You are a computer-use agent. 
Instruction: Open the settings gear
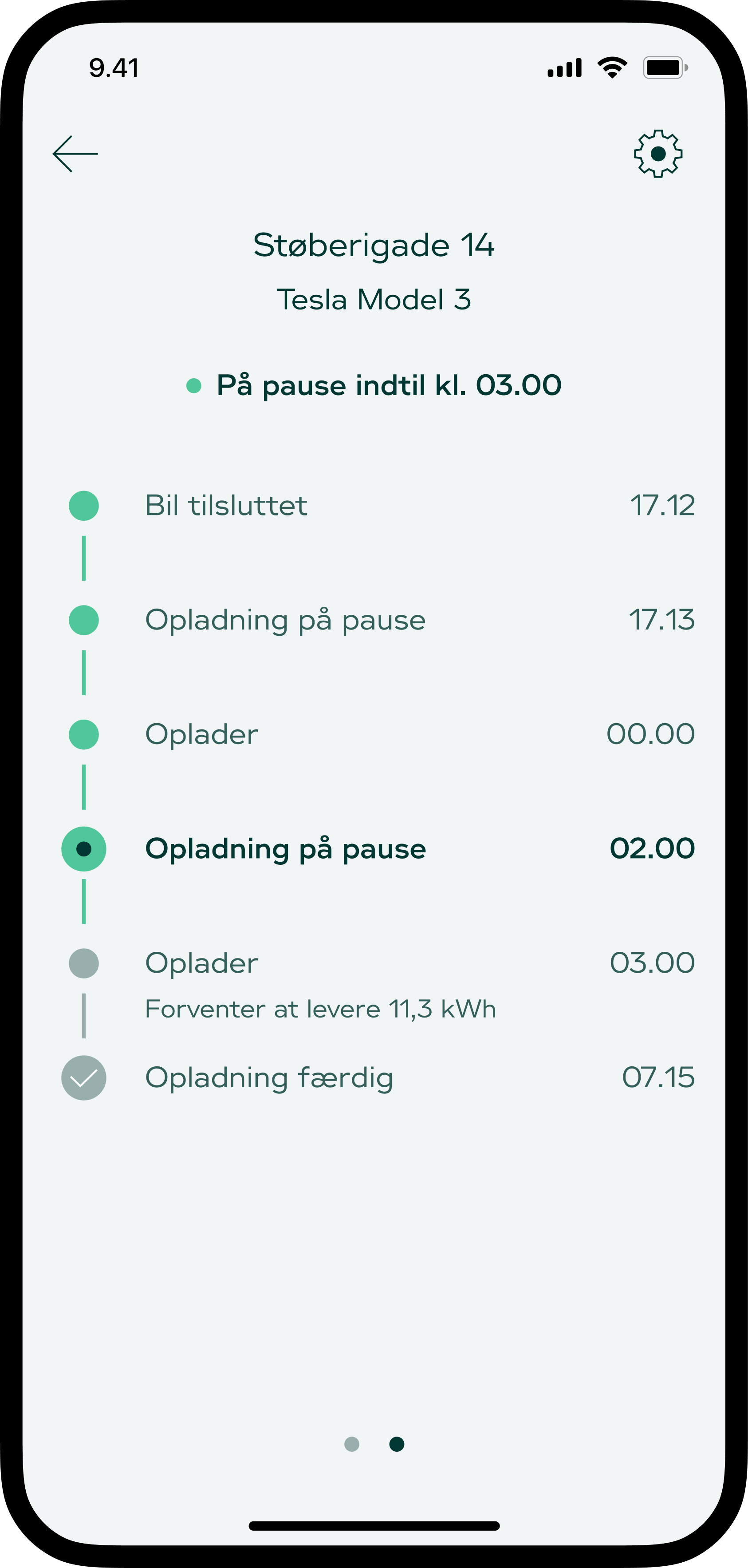[x=657, y=154]
